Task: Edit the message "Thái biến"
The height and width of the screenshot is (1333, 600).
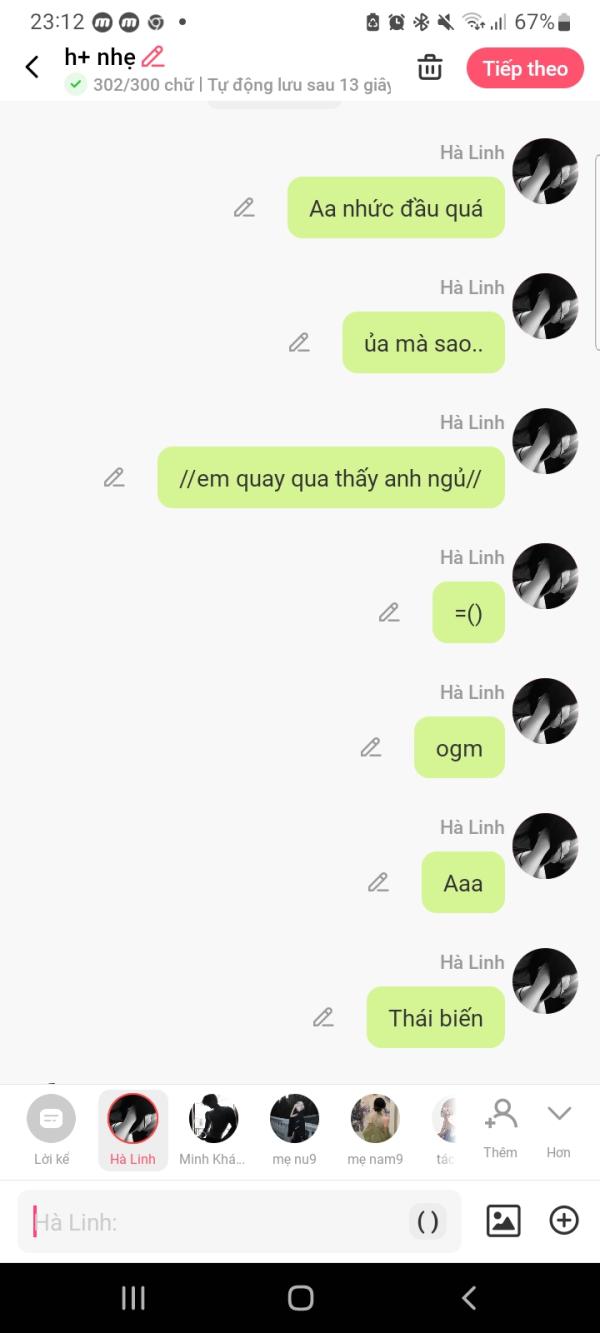Action: [323, 1018]
